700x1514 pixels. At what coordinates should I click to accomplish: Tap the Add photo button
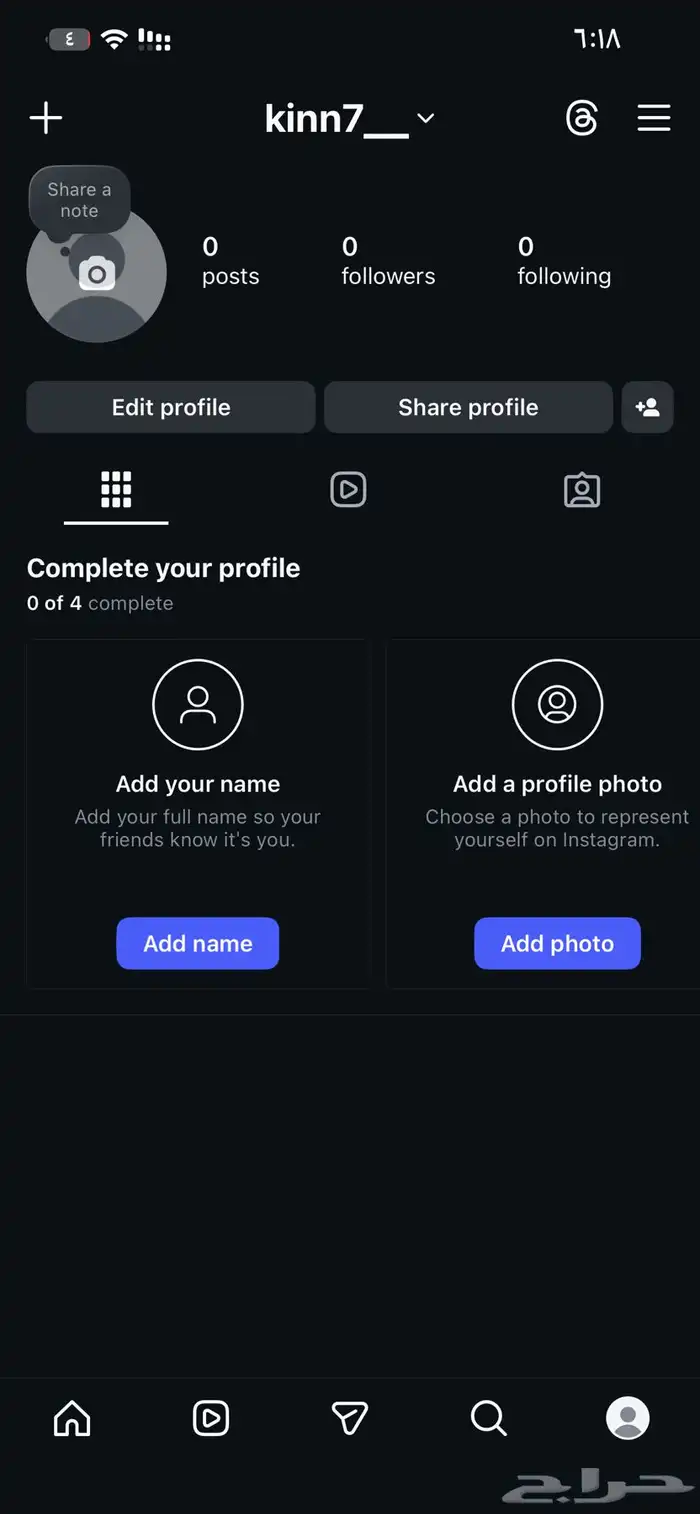[x=557, y=943]
